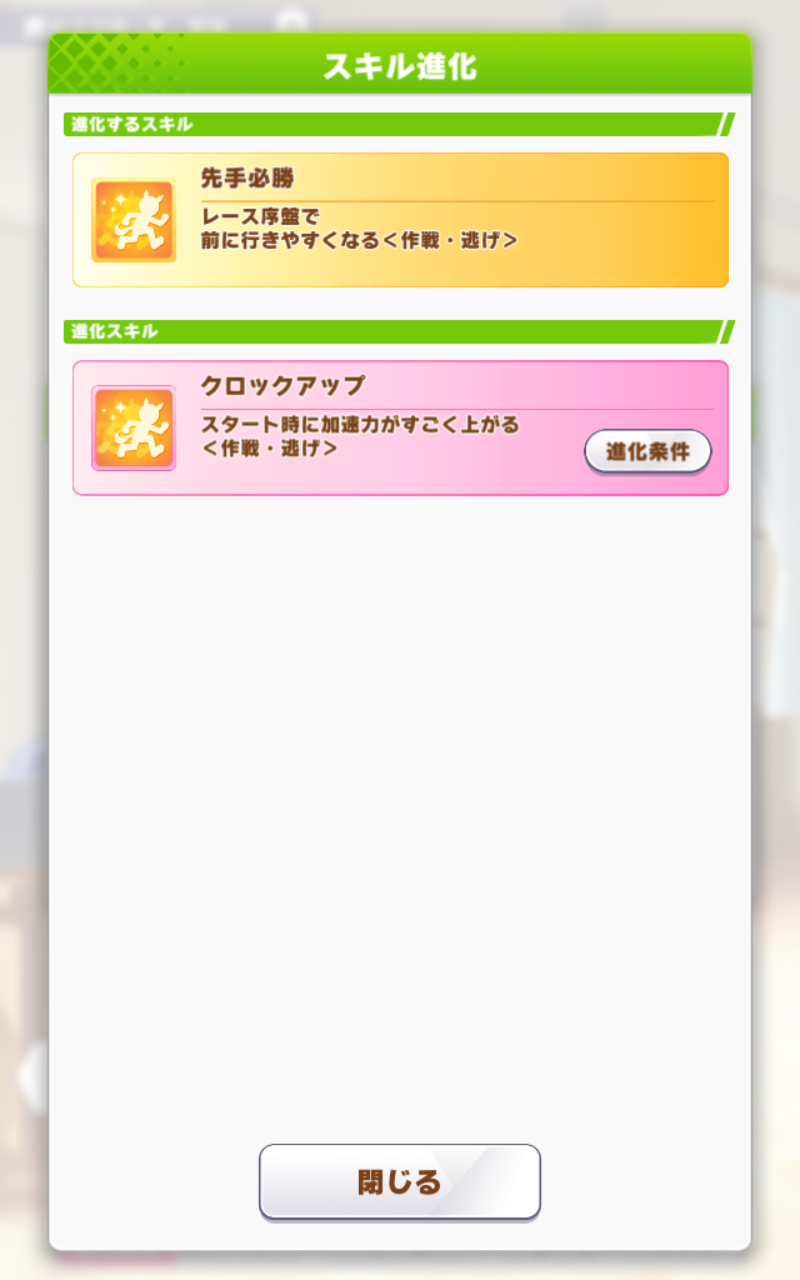Image resolution: width=800 pixels, height=1280 pixels.
Task: Close the スキル進化 dialog with 閉じる
Action: (400, 1182)
